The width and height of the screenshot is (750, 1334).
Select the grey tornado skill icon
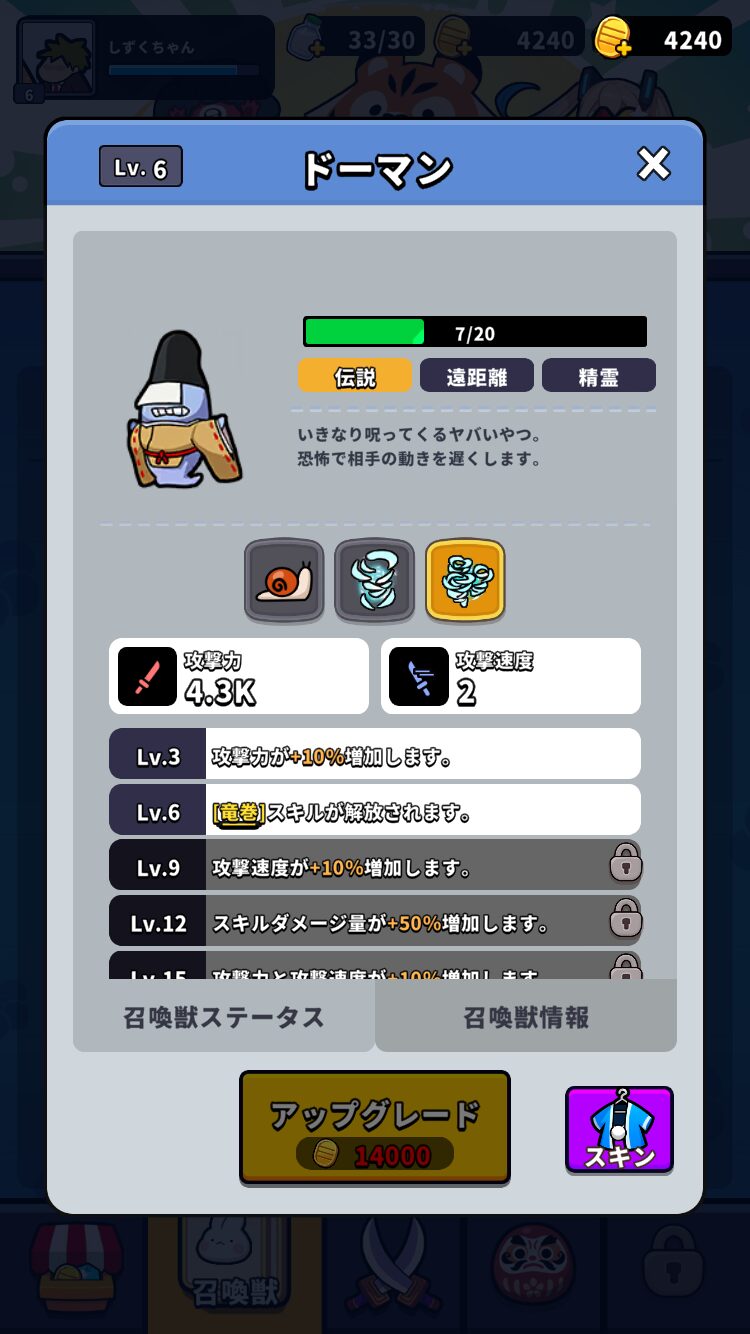click(374, 580)
